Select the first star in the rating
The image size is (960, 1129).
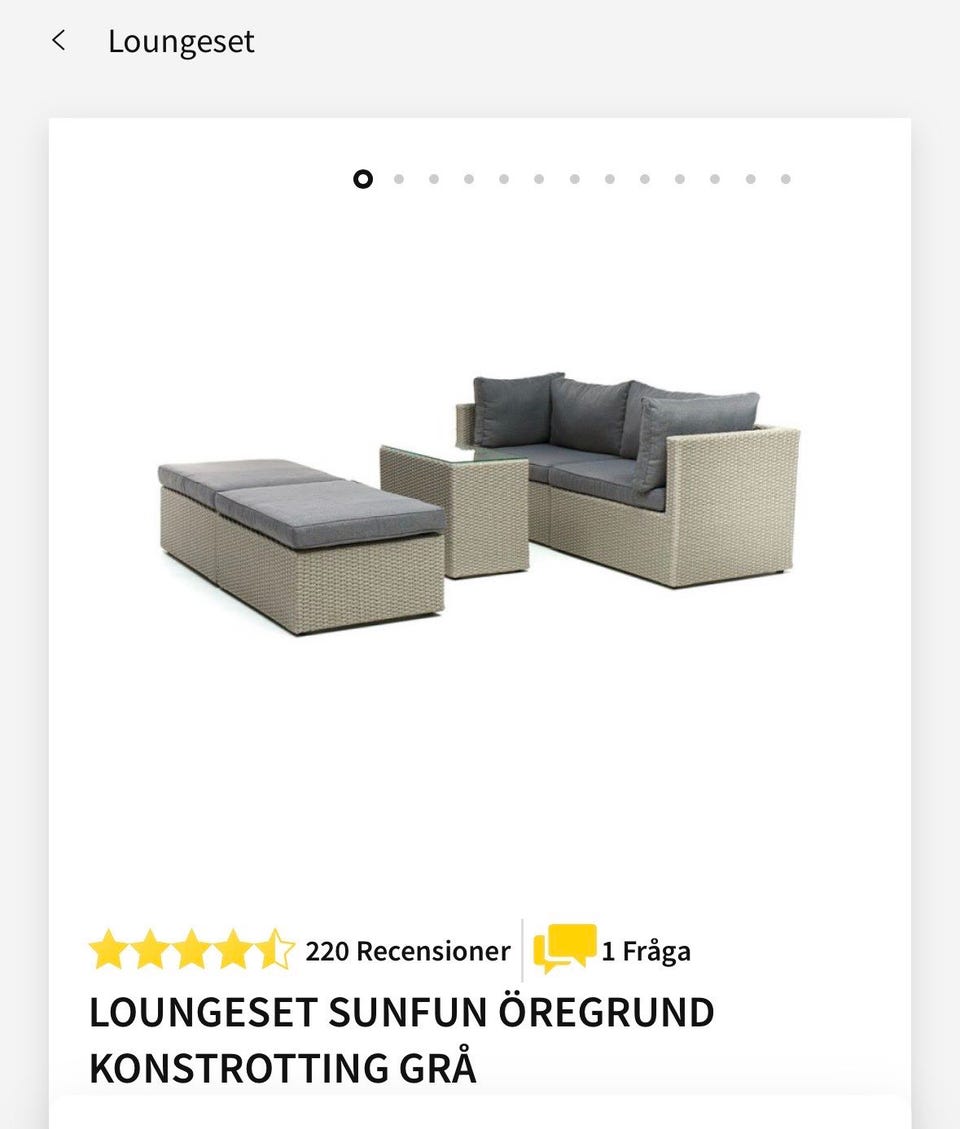(108, 949)
